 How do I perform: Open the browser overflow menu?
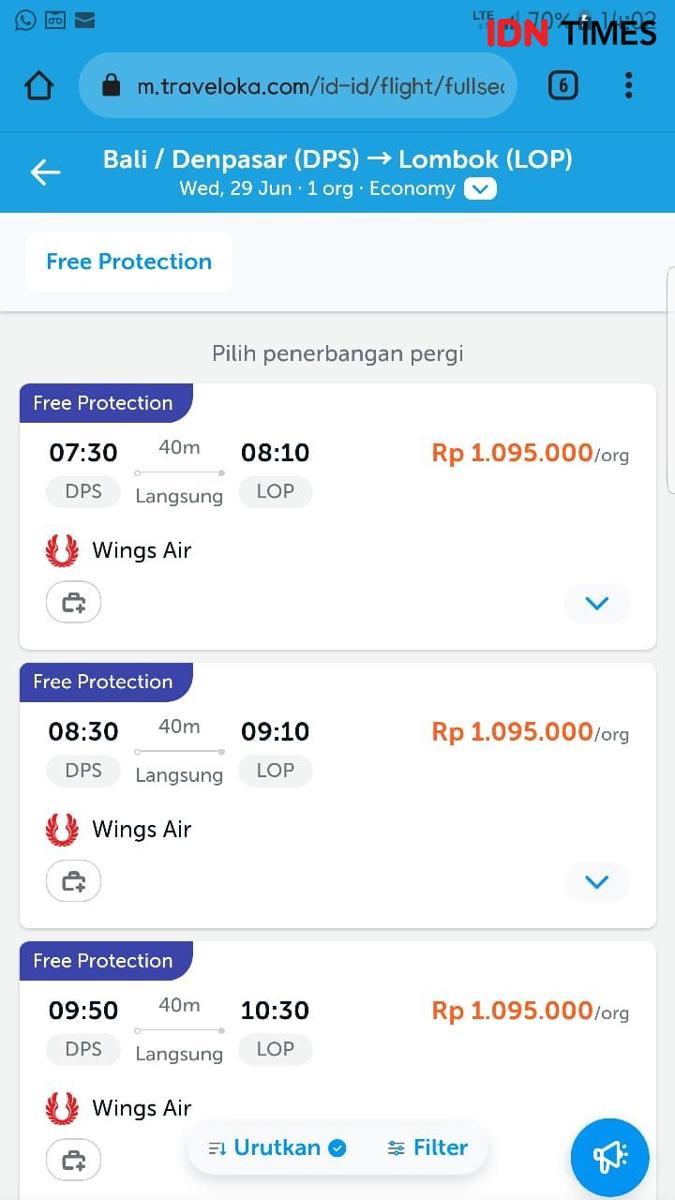[x=628, y=86]
